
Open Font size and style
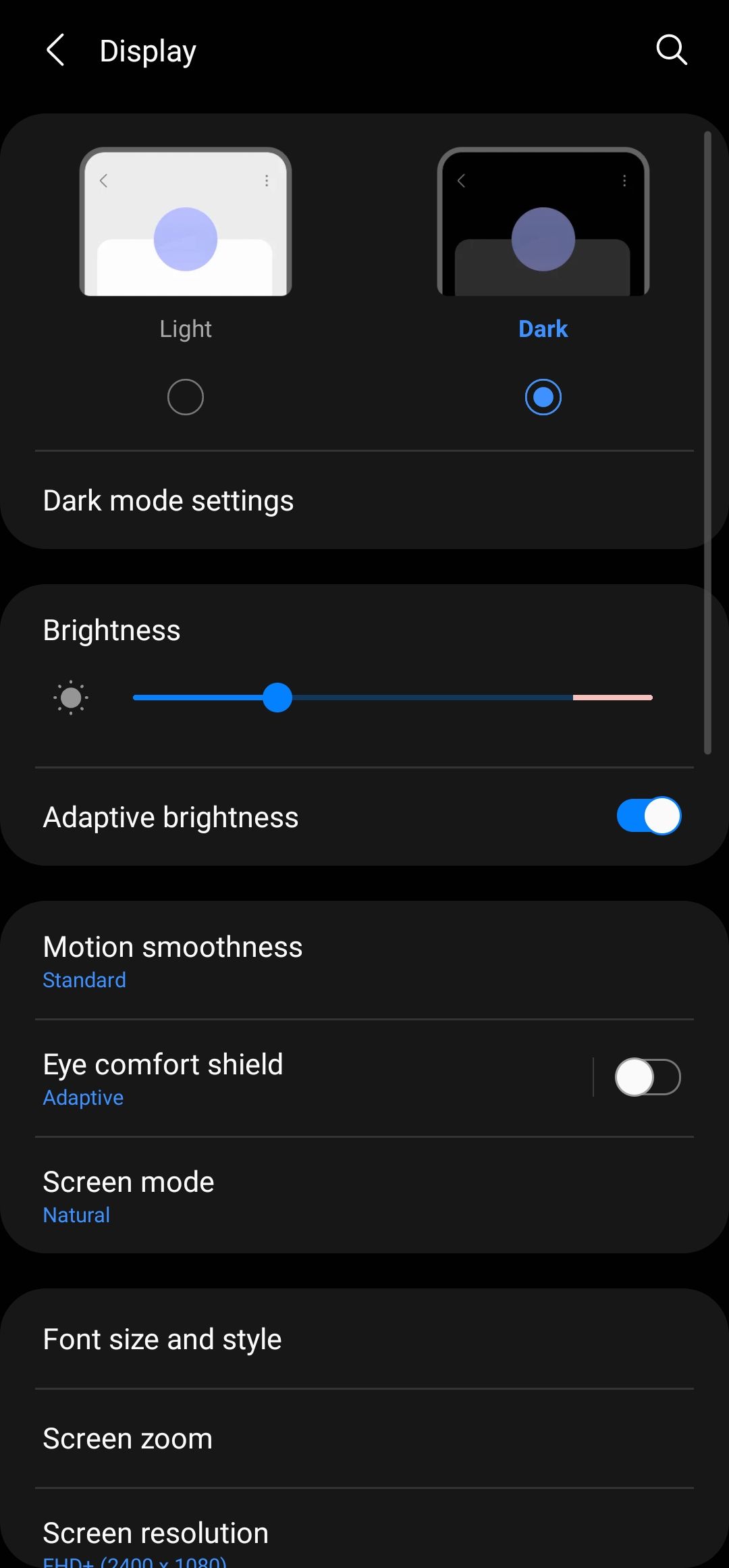161,1338
